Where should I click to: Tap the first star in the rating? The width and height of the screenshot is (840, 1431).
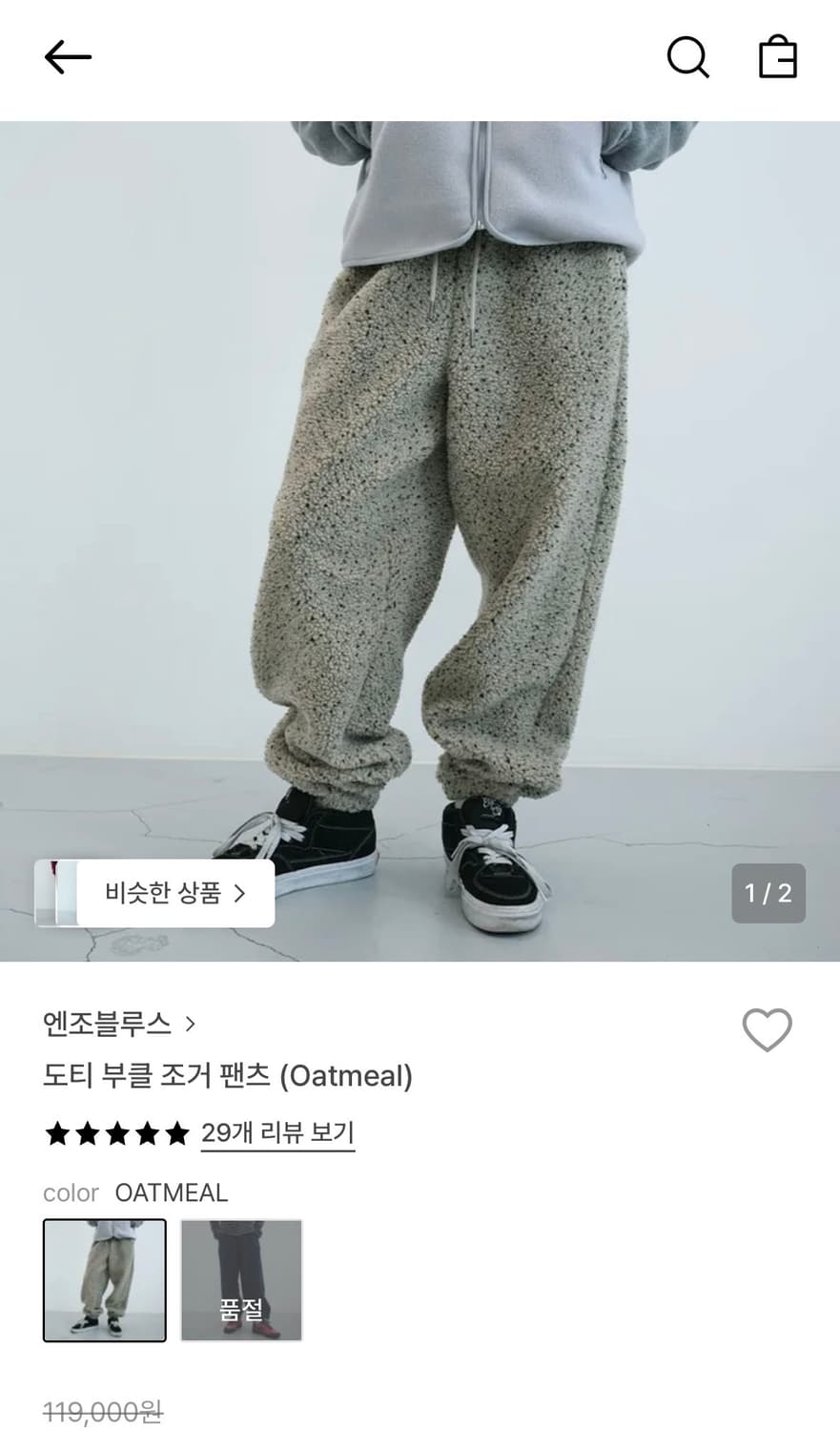(59, 1133)
